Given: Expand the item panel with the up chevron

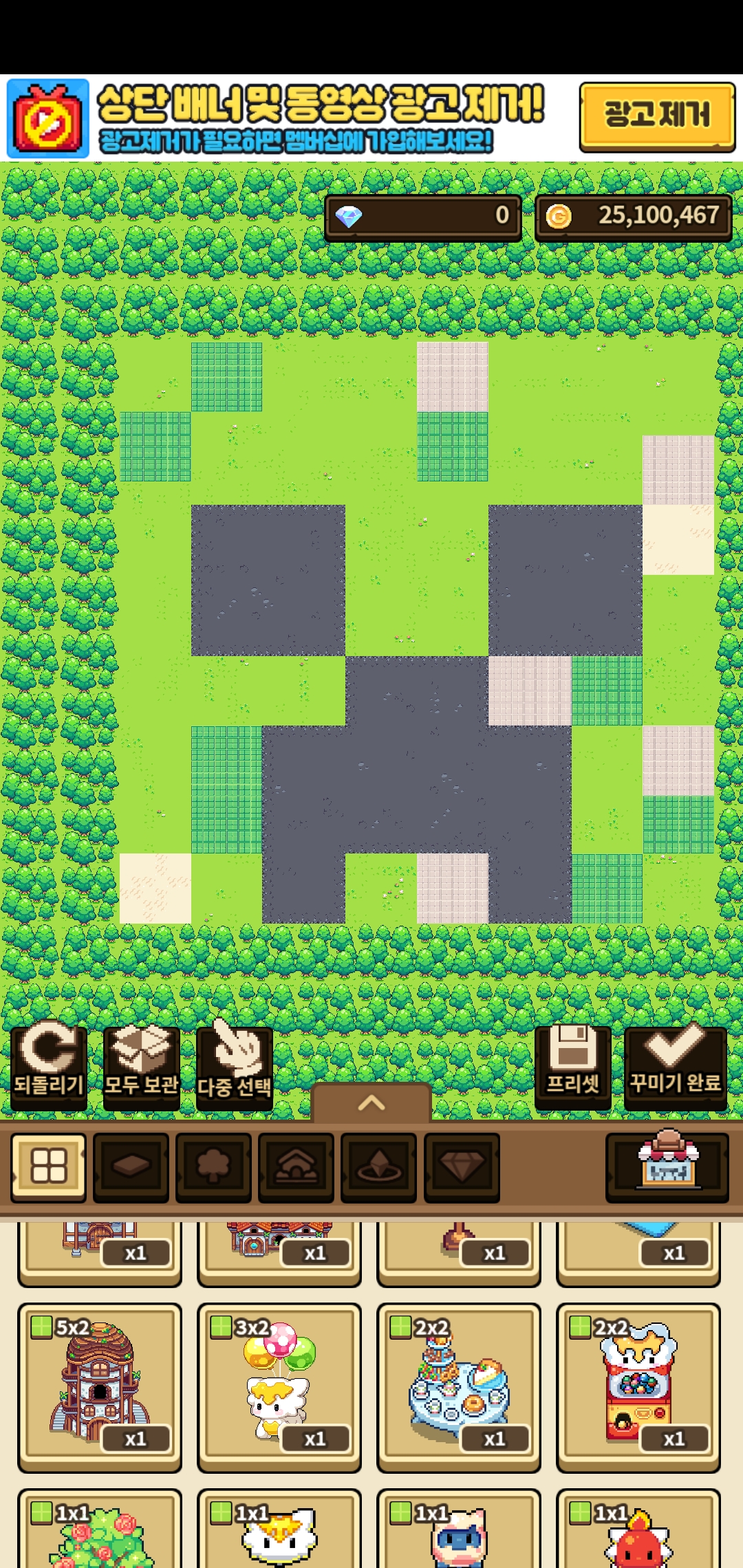Looking at the screenshot, I should pyautogui.click(x=371, y=1103).
